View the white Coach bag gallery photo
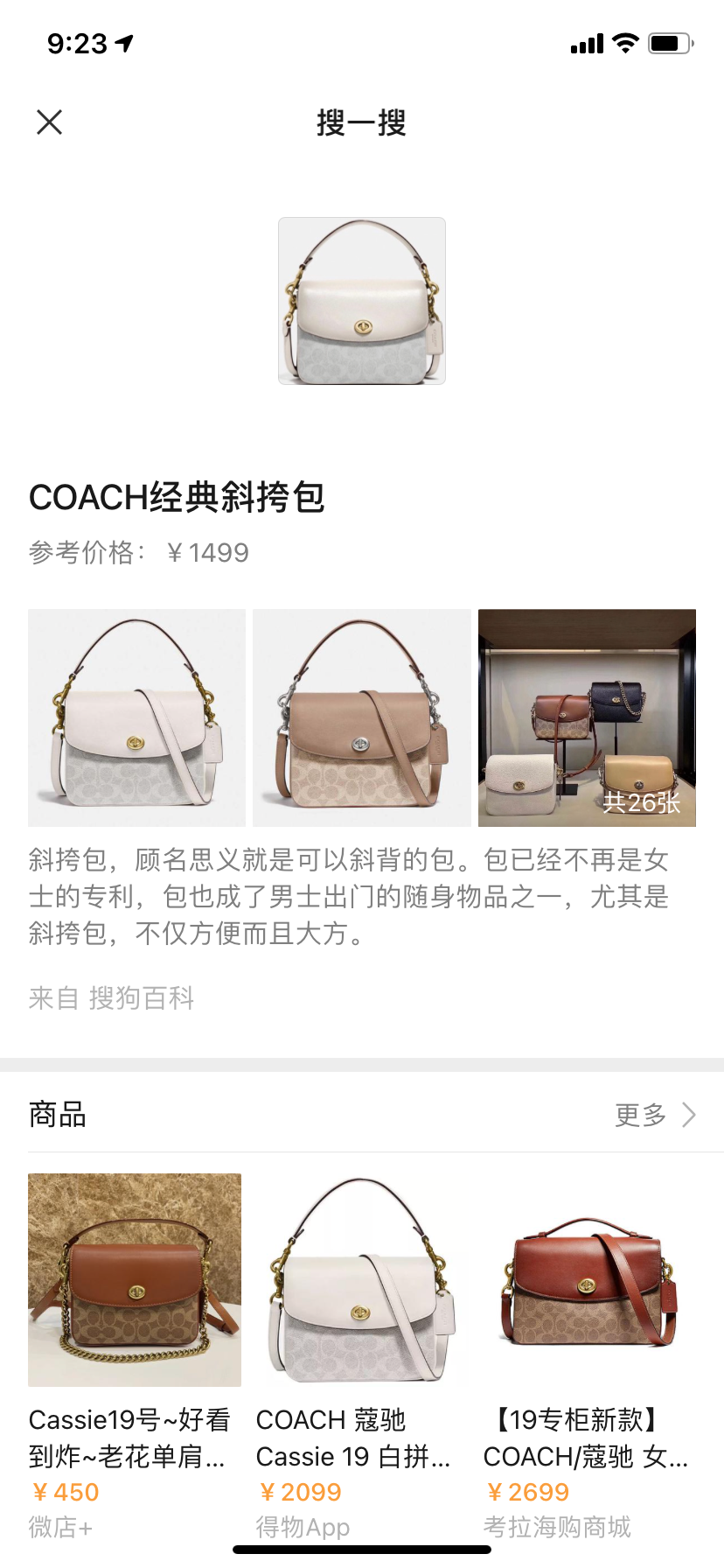 click(x=136, y=717)
